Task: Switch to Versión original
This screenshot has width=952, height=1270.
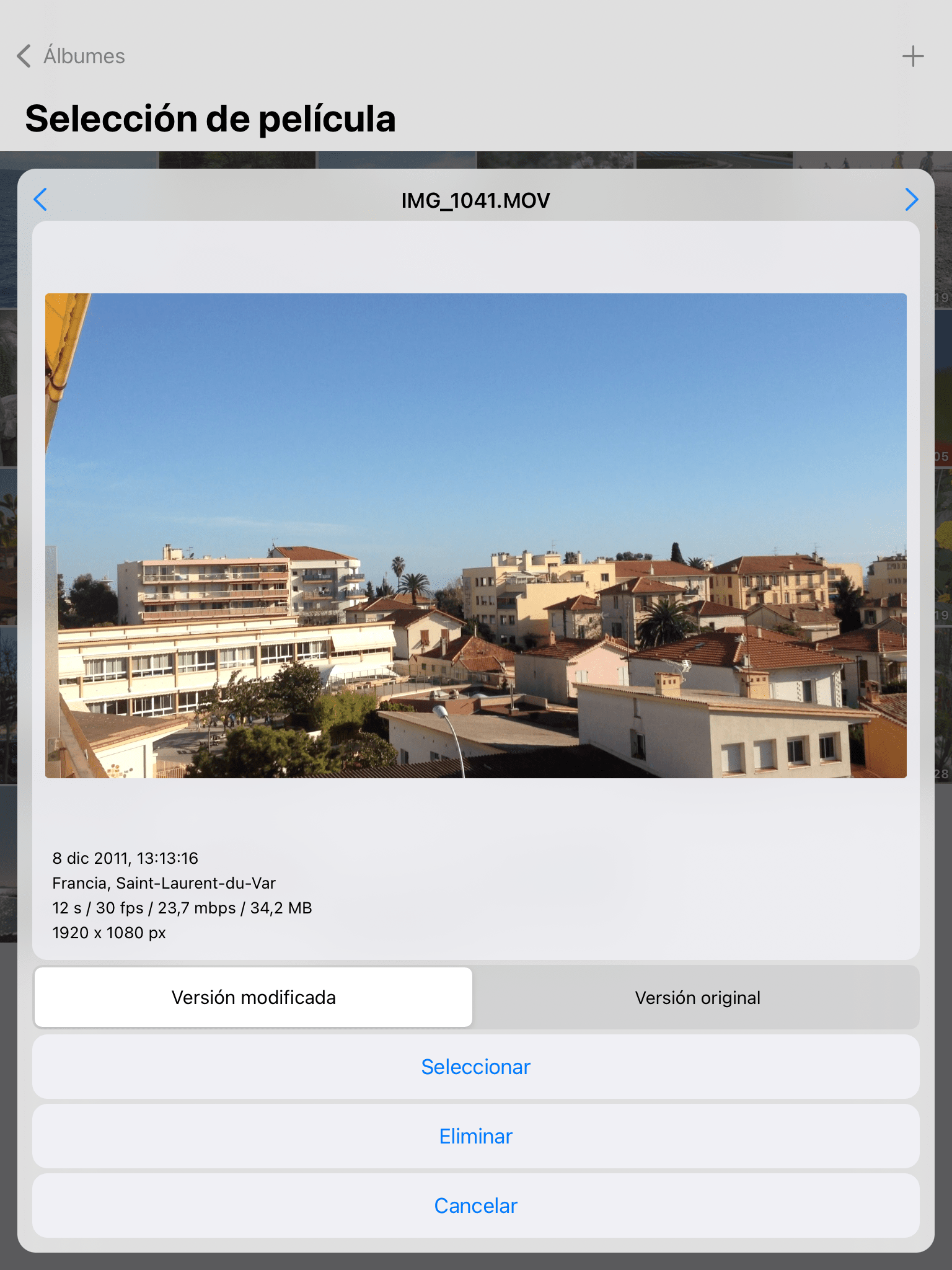Action: click(697, 997)
